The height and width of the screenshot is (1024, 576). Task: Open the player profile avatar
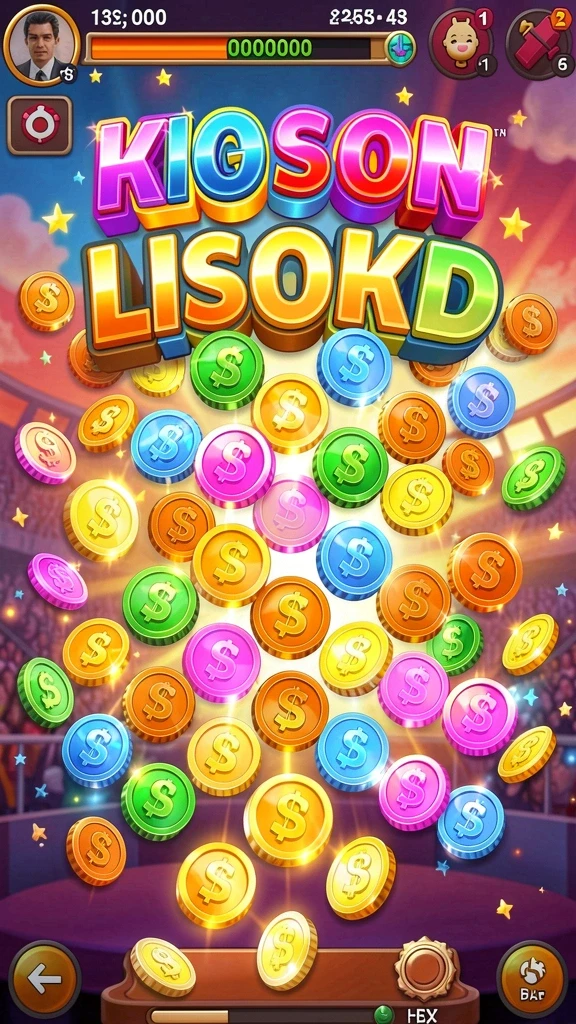(x=41, y=45)
